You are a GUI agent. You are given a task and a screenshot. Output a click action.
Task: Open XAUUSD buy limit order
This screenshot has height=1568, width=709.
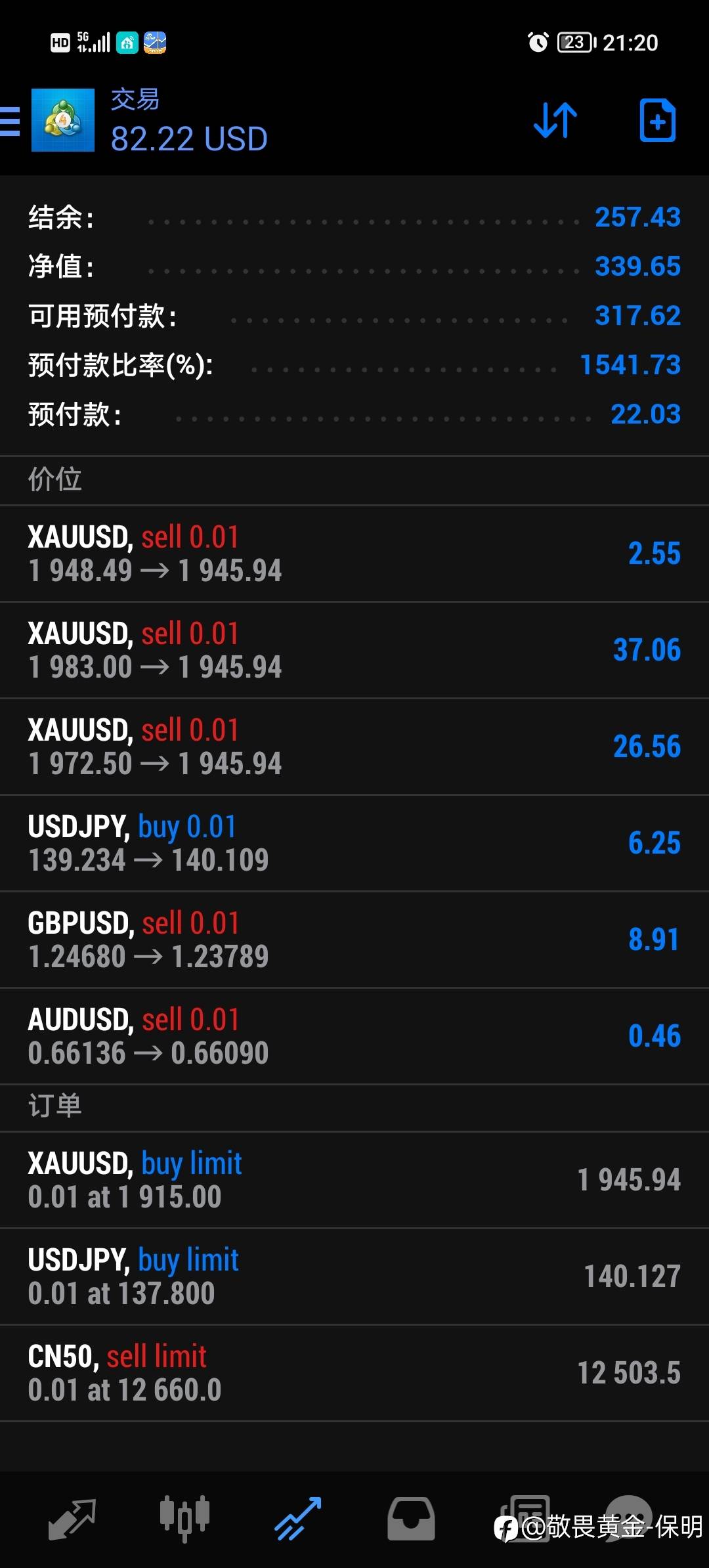tap(354, 1180)
